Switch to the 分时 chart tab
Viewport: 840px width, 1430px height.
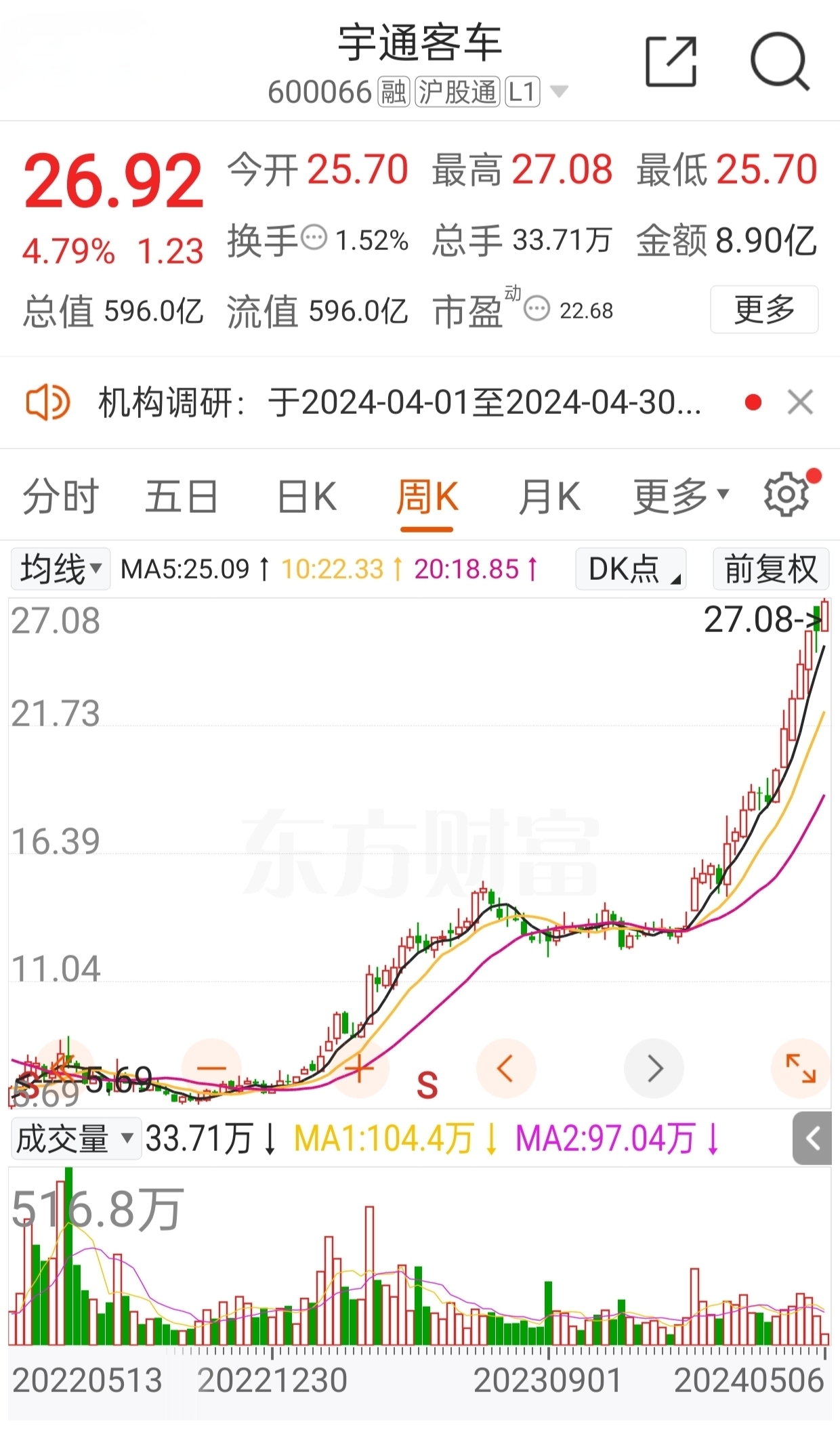pyautogui.click(x=61, y=497)
